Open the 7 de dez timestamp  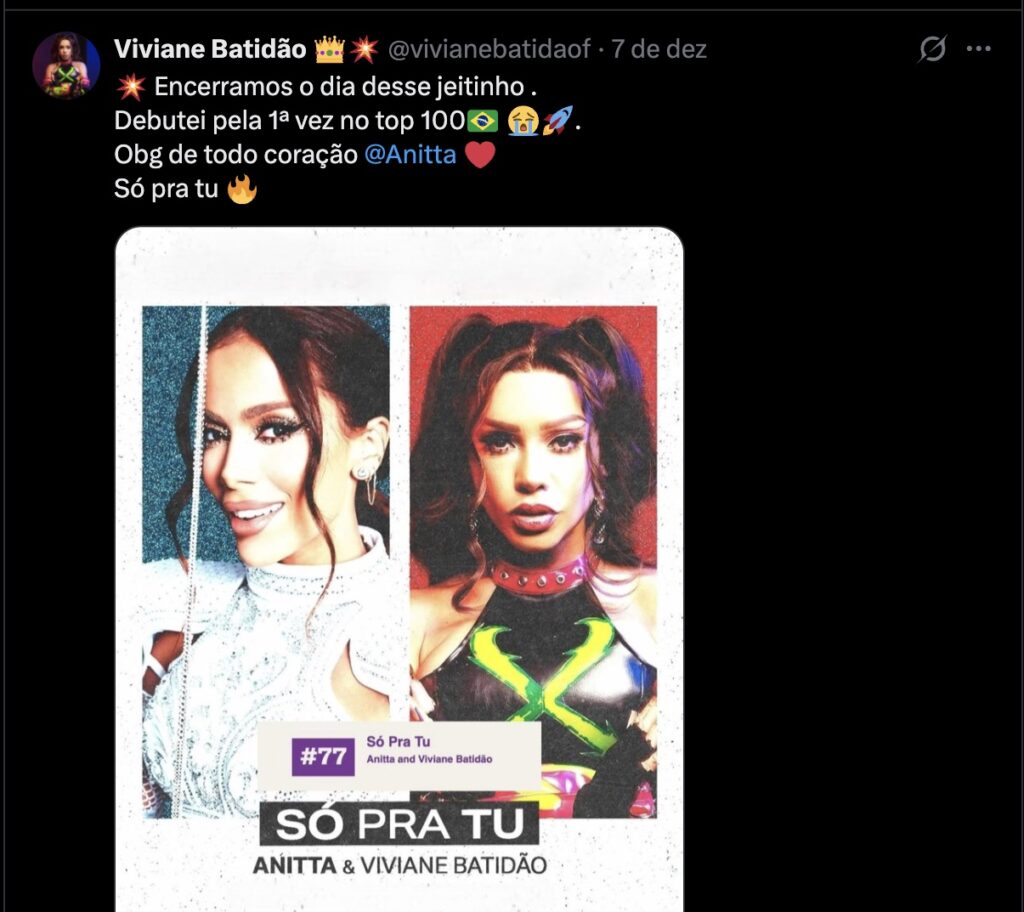click(x=659, y=49)
